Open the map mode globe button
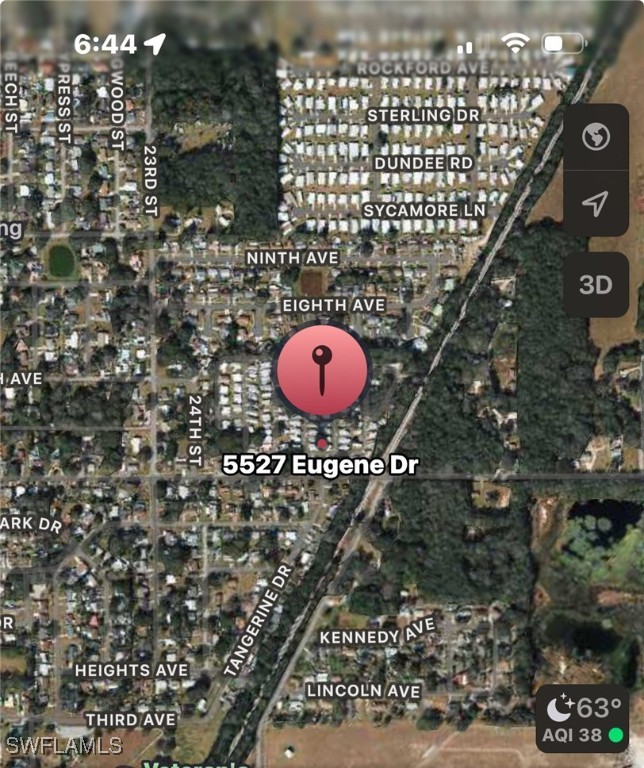The height and width of the screenshot is (768, 644). pos(596,136)
